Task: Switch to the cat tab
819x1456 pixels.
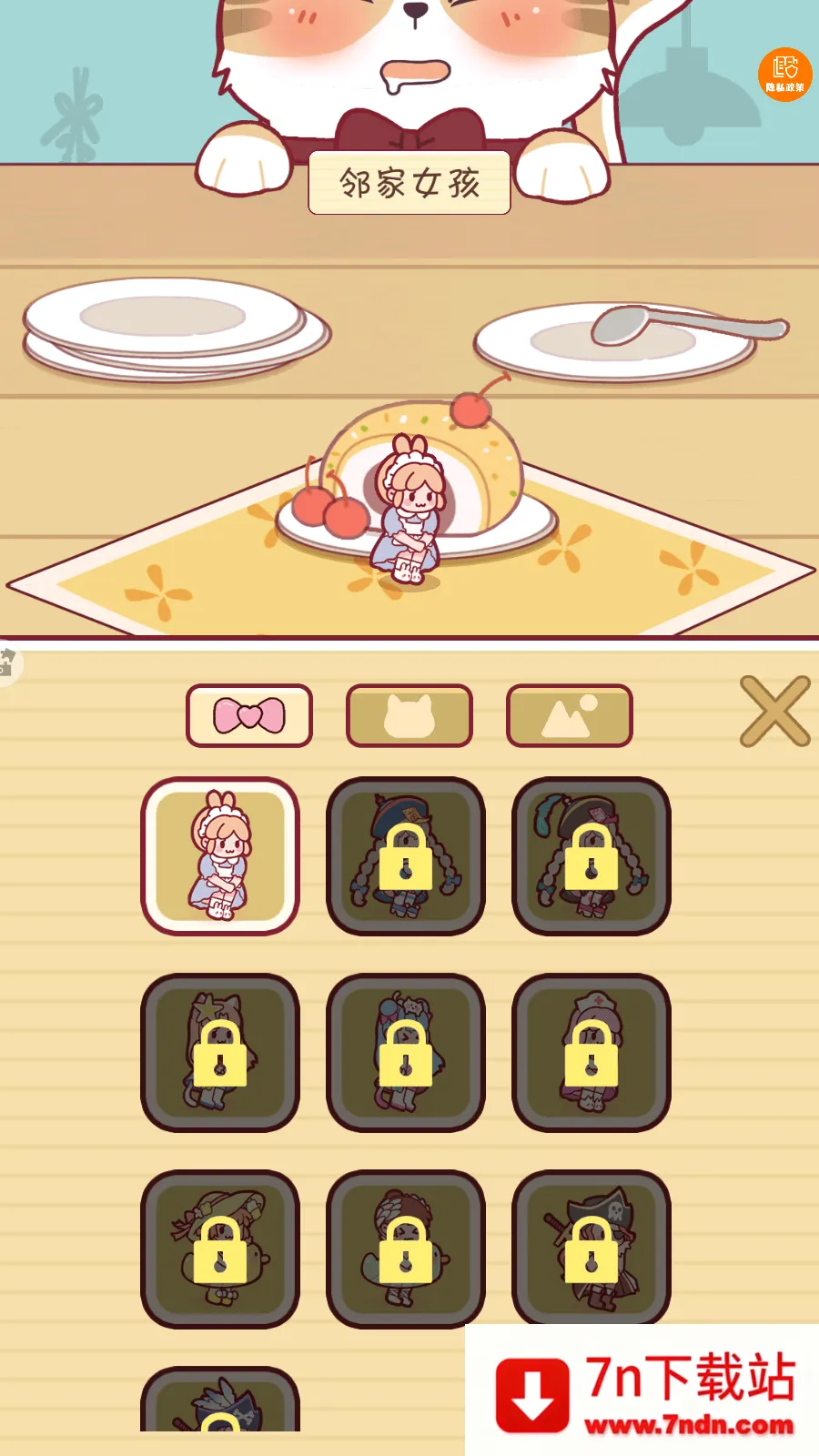Action: point(409,715)
